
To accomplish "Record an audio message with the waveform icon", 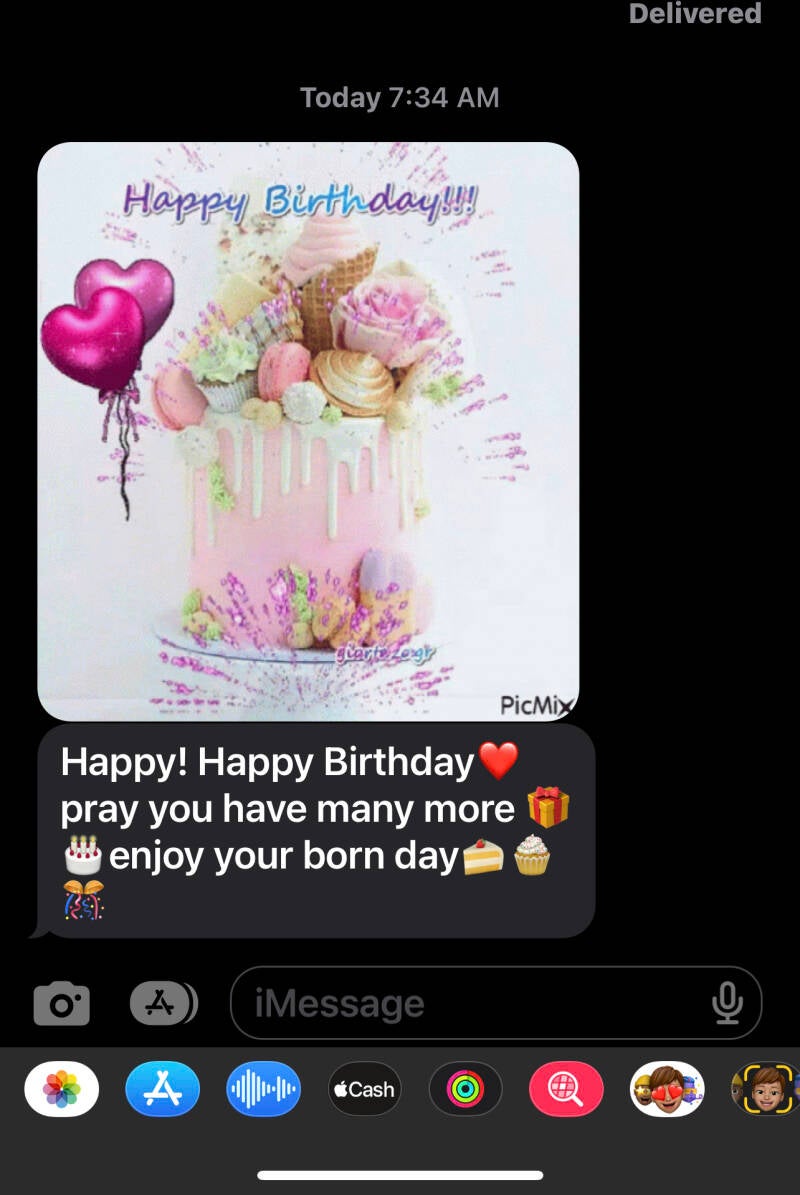I will (263, 1089).
